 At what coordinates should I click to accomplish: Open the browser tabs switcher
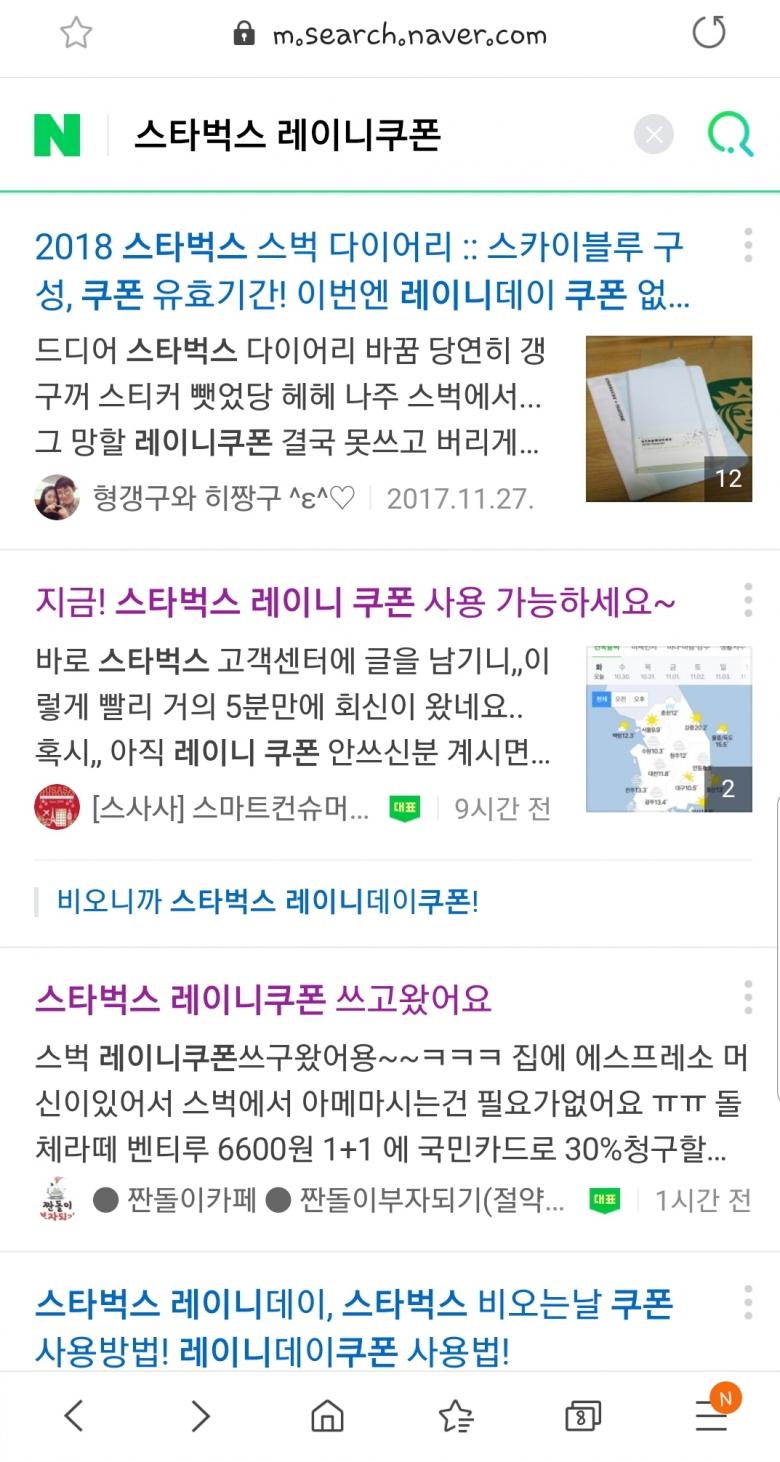583,1416
